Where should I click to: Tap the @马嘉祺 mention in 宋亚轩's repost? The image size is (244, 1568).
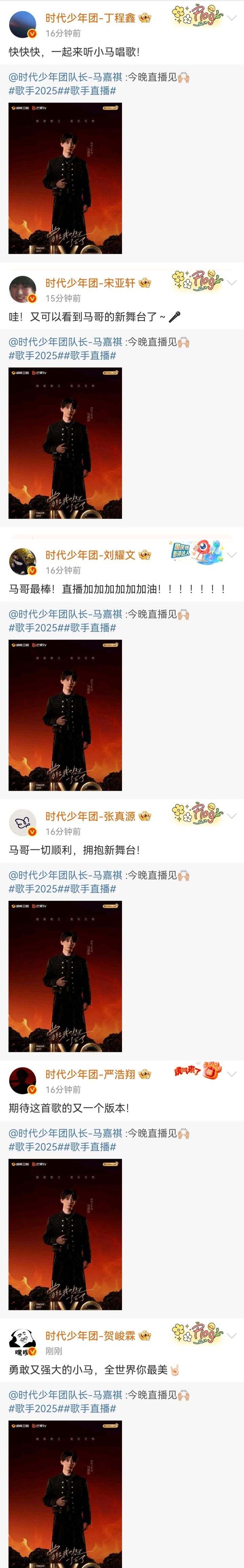65,342
